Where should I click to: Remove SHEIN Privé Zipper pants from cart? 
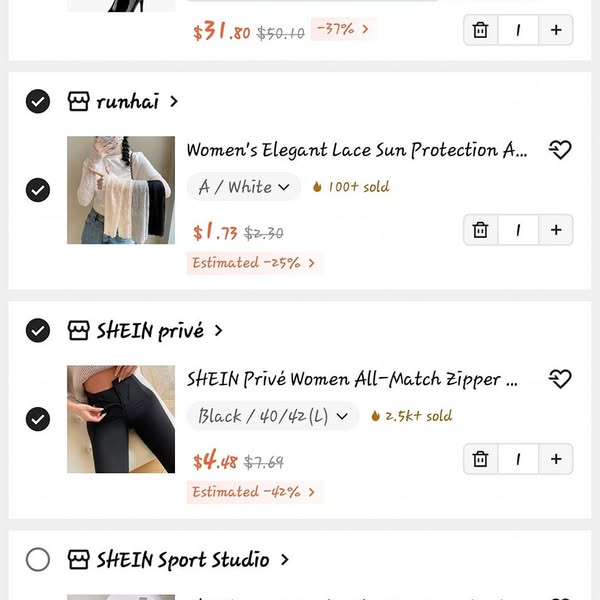(480, 459)
